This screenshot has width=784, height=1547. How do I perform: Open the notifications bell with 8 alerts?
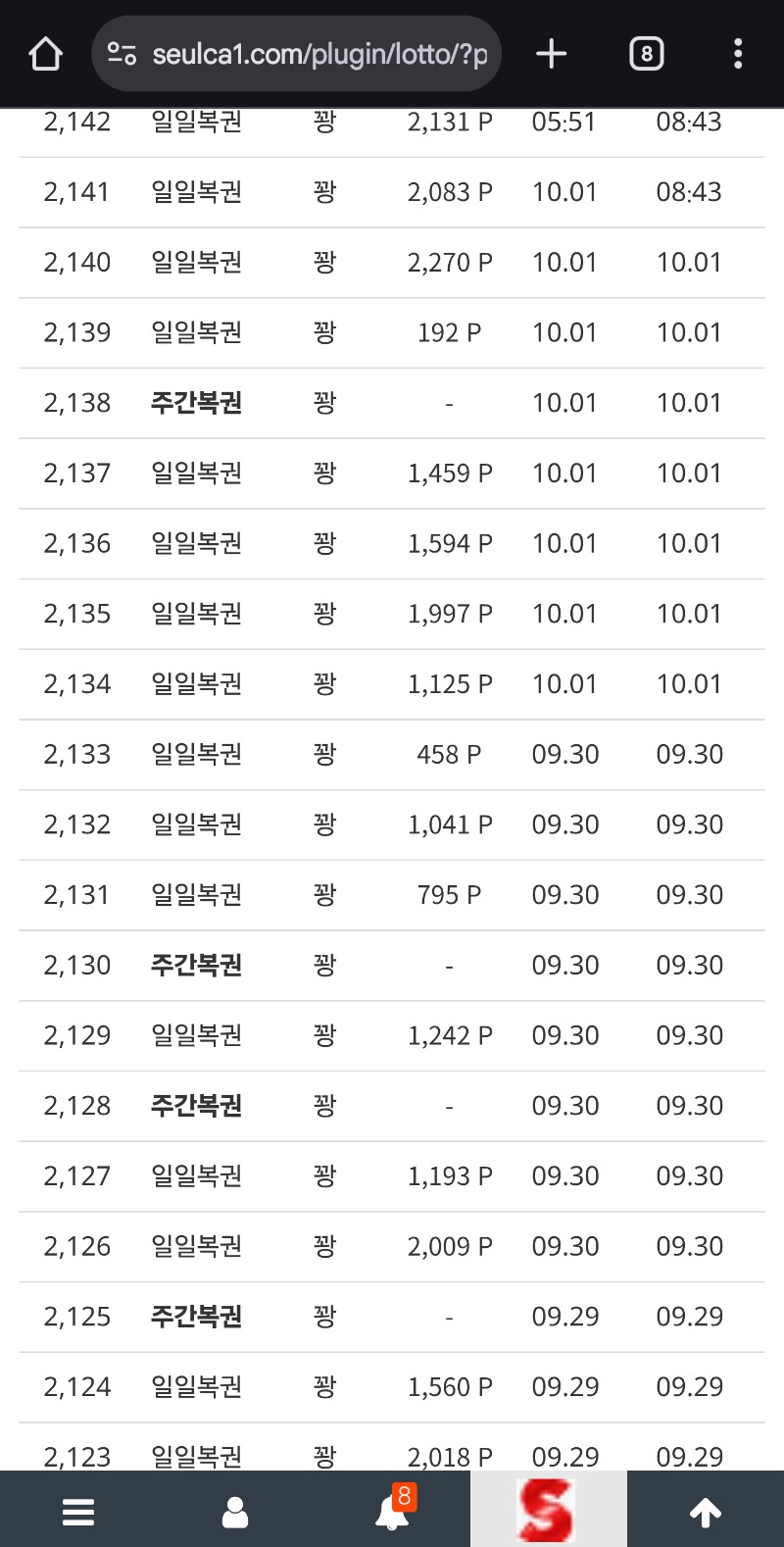[x=393, y=1512]
